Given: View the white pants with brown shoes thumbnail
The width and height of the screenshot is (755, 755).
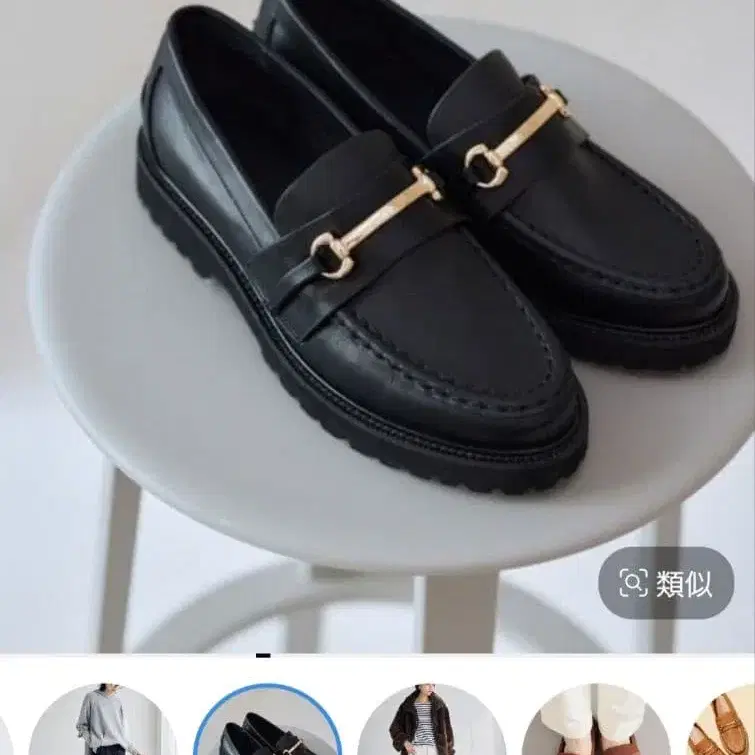Looking at the screenshot, I should (596, 719).
